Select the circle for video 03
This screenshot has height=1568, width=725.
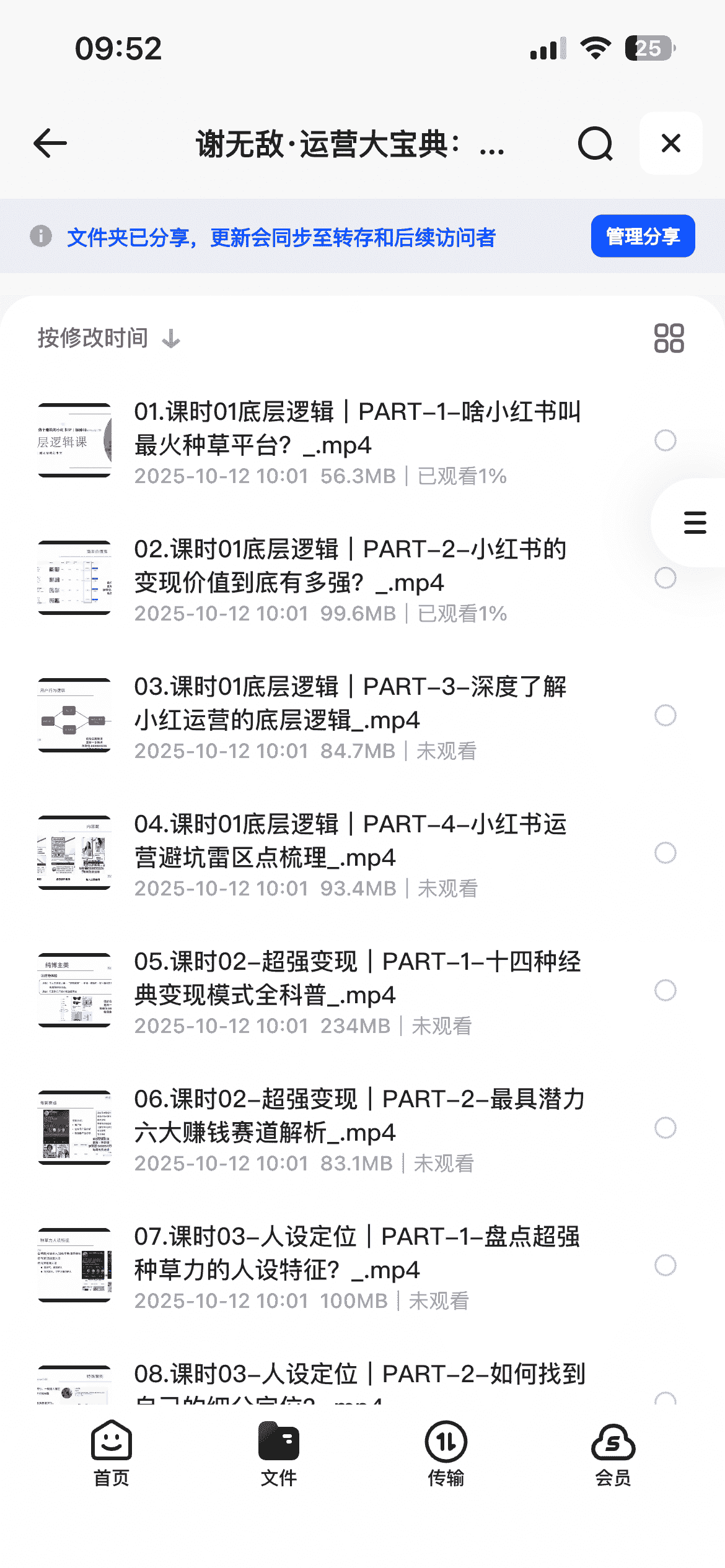(x=665, y=715)
